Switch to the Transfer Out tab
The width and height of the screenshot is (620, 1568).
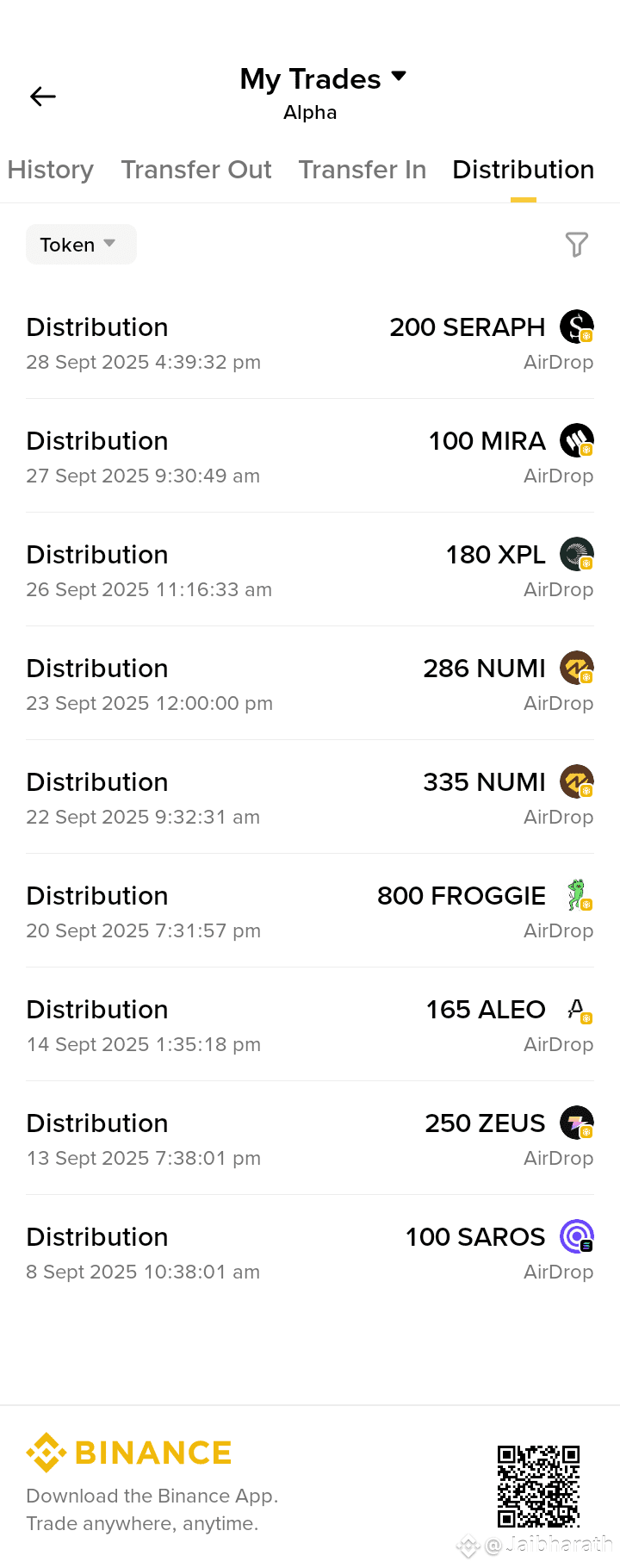(x=196, y=170)
